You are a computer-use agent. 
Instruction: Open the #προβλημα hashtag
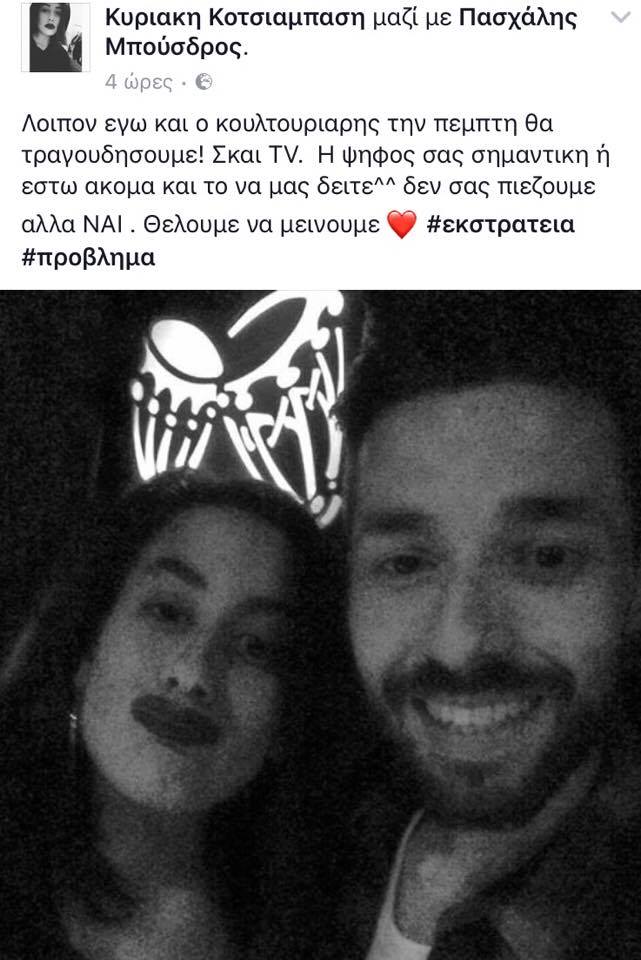coord(88,255)
